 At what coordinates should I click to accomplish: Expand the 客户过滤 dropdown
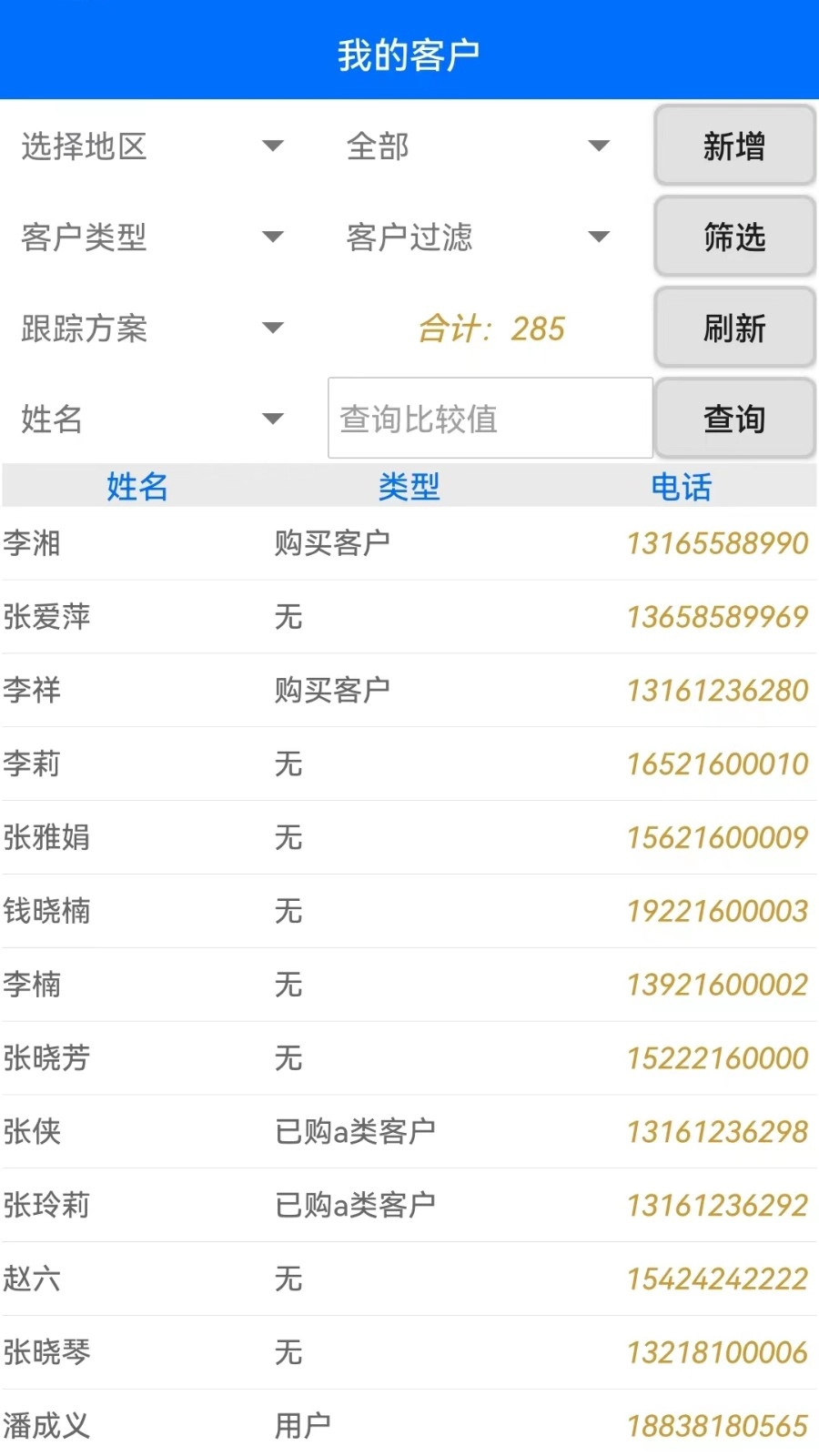pos(473,237)
